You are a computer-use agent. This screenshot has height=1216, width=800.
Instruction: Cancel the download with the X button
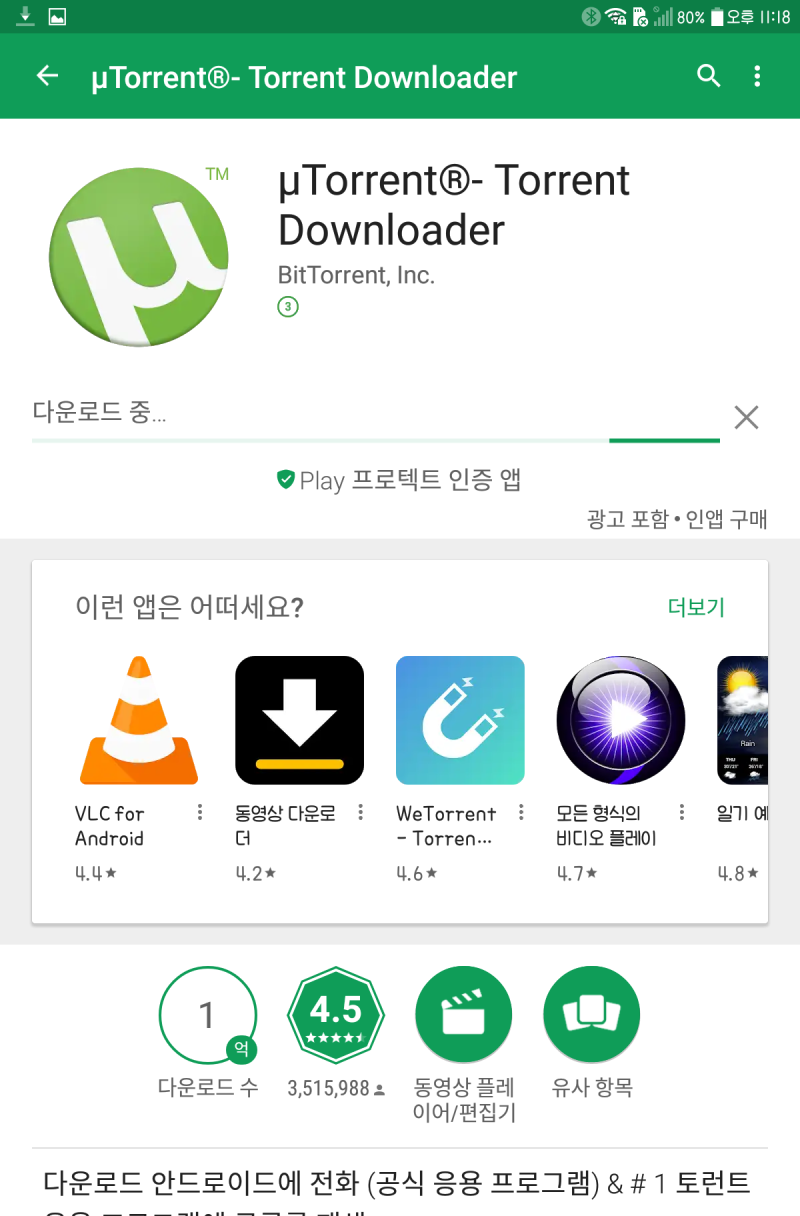click(x=746, y=417)
